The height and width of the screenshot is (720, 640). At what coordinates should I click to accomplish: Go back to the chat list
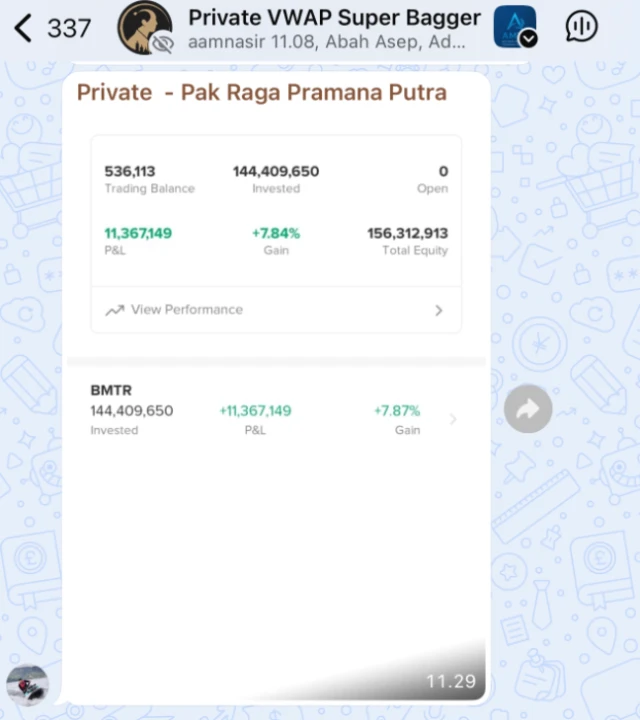(22, 27)
